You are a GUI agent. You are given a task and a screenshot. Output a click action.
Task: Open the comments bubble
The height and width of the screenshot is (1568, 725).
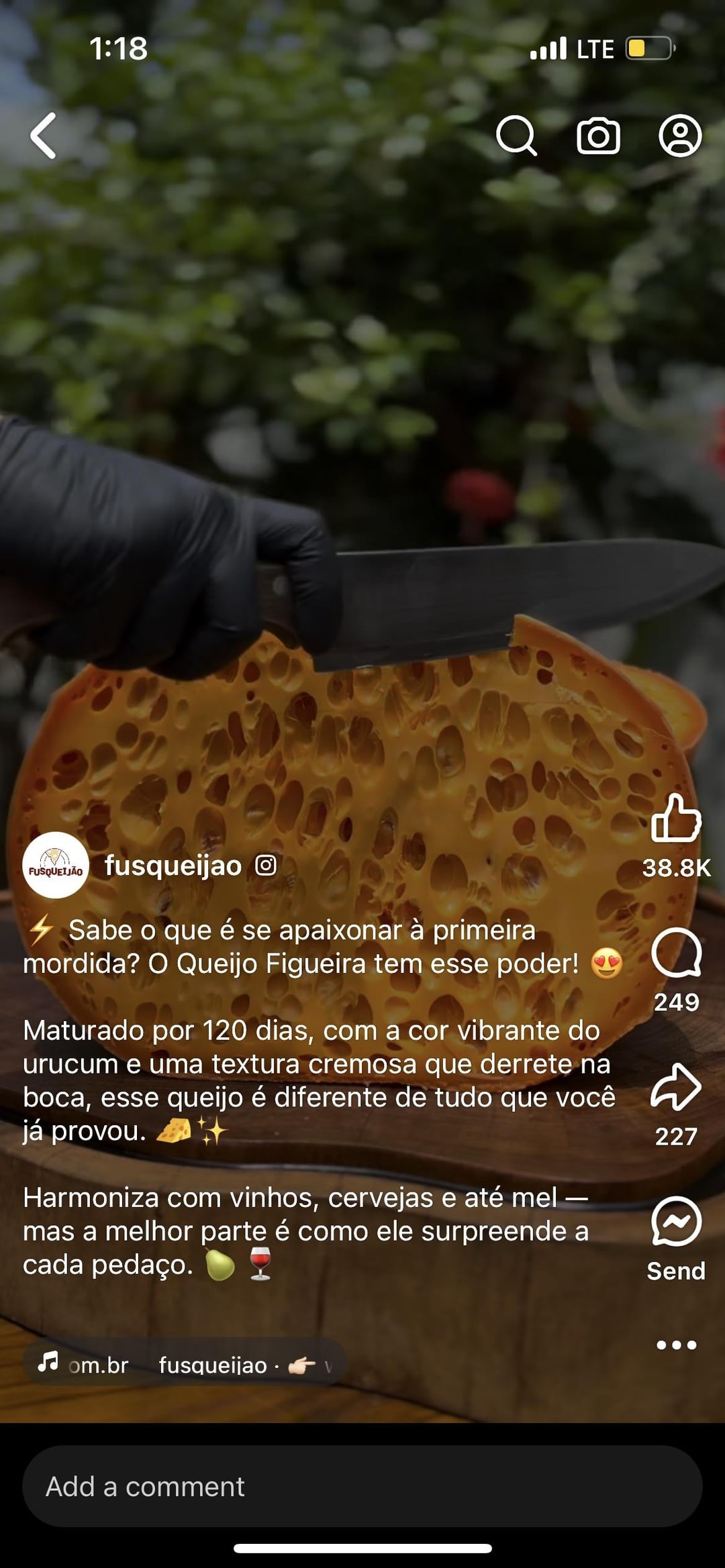[x=676, y=953]
